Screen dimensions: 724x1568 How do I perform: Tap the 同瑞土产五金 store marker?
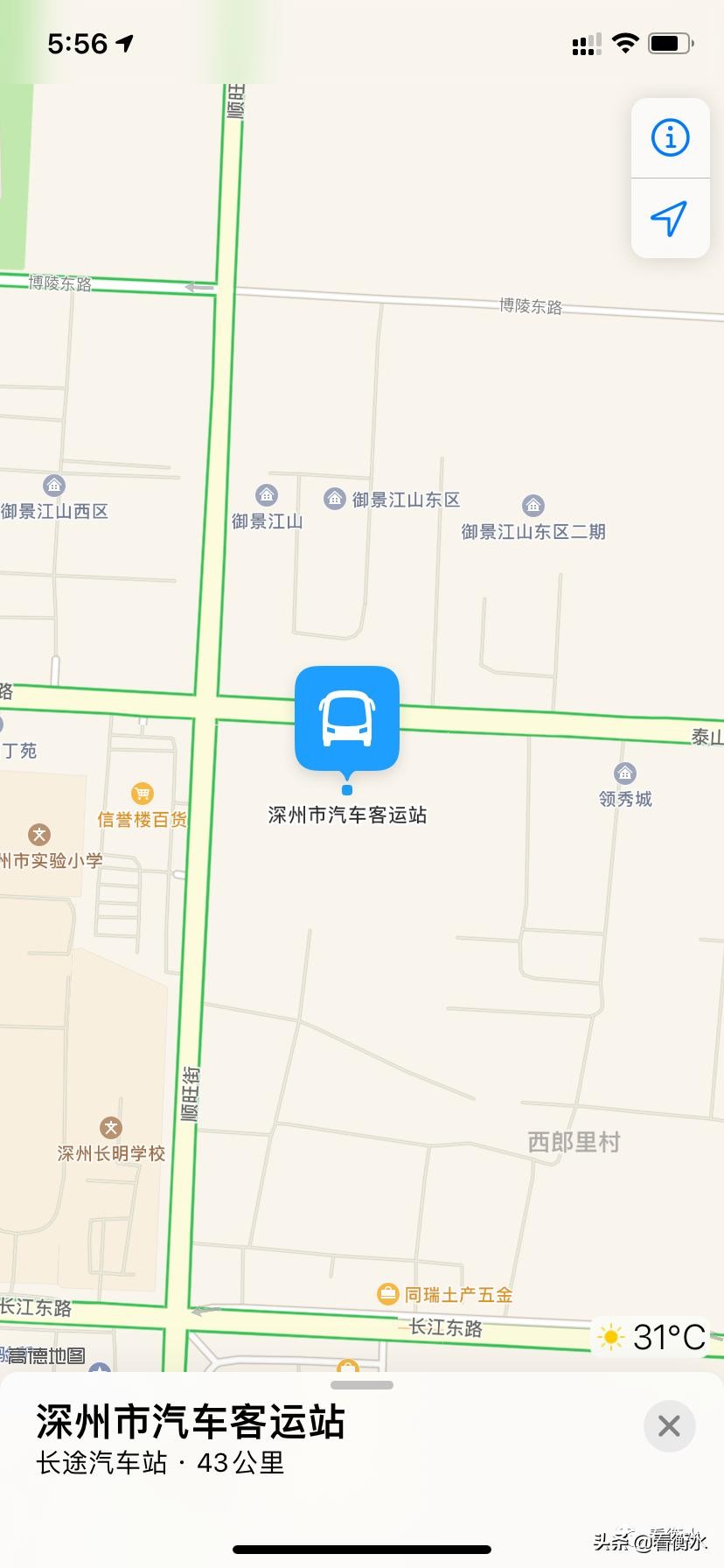pyautogui.click(x=387, y=1293)
